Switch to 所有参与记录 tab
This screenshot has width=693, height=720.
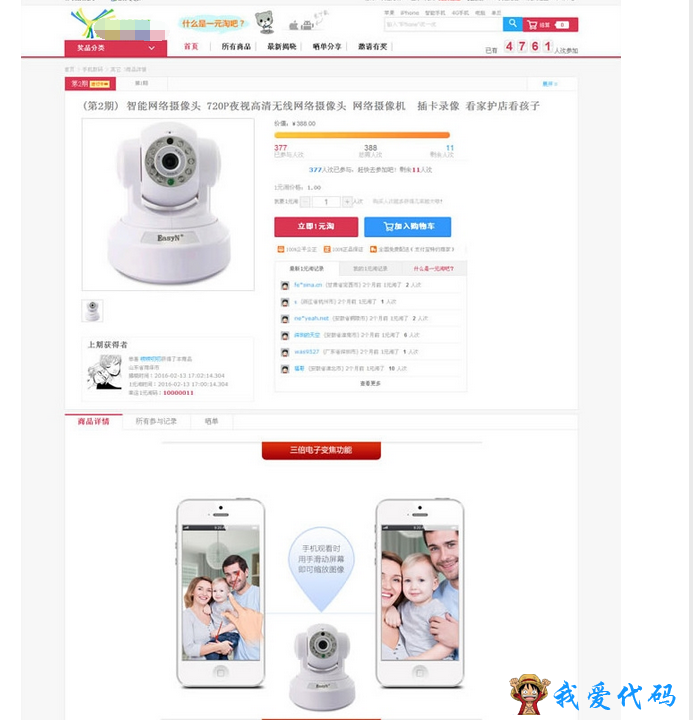click(x=156, y=422)
